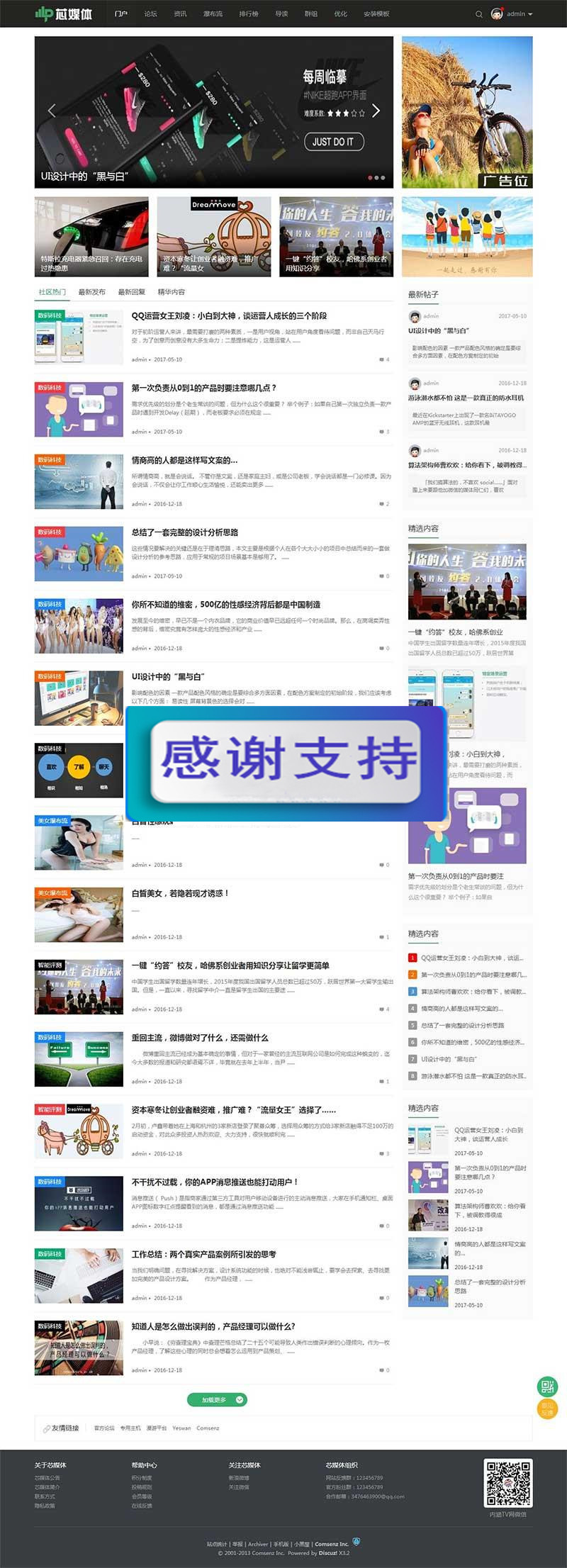The height and width of the screenshot is (1568, 567).
Task: Go to 论坛 in top navigation
Action: tap(150, 14)
